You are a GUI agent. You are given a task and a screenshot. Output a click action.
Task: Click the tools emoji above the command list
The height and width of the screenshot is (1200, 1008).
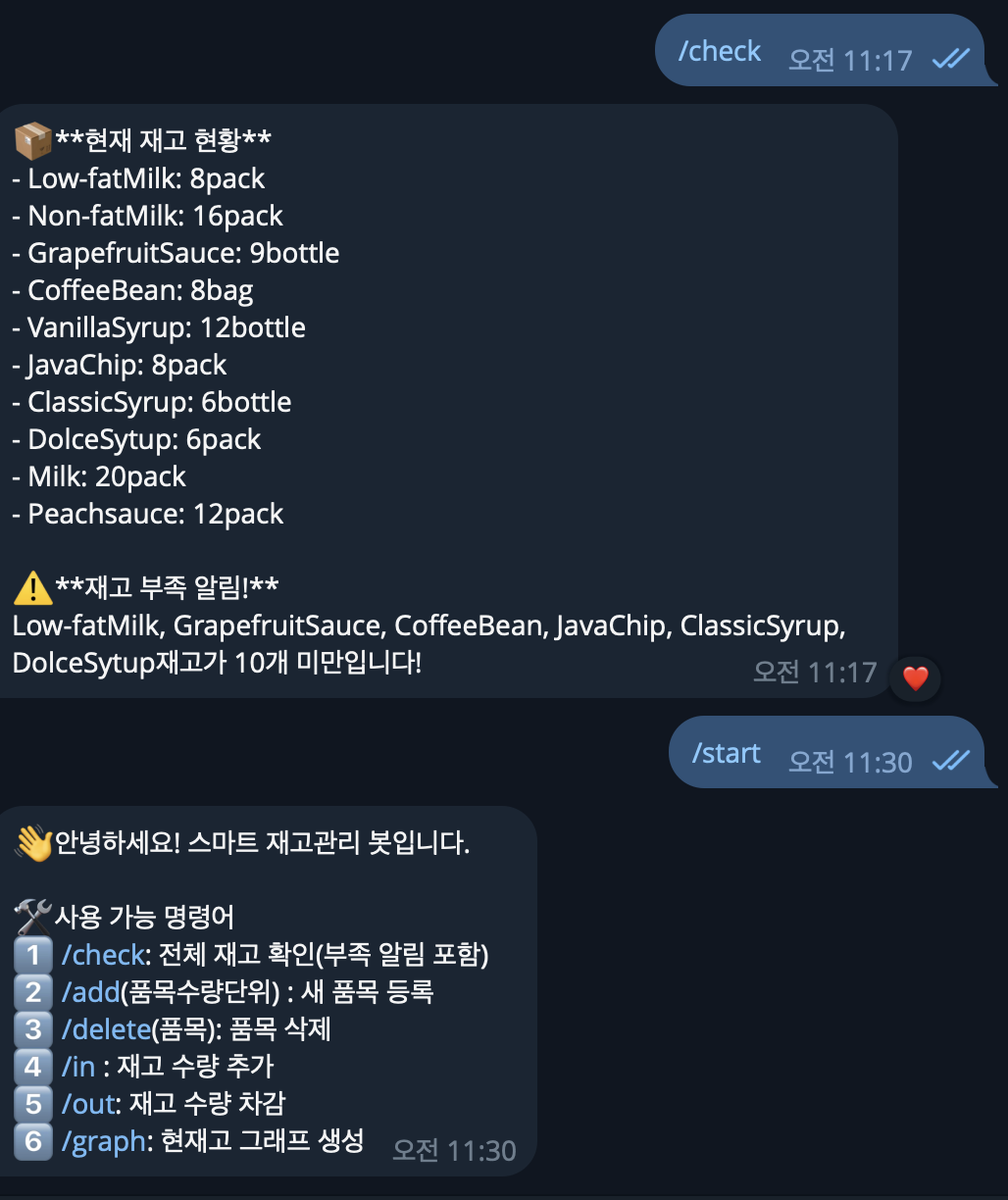(x=32, y=916)
